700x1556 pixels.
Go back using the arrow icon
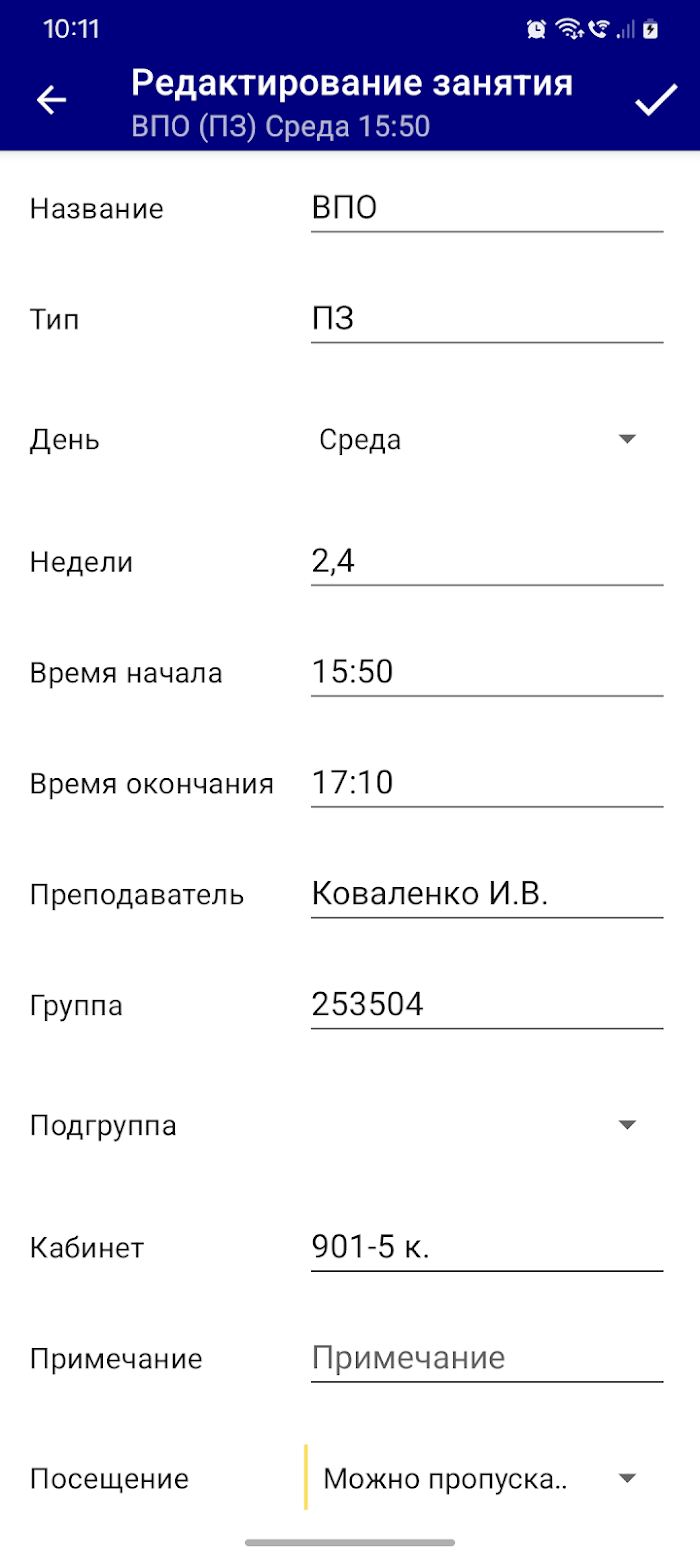pyautogui.click(x=51, y=99)
